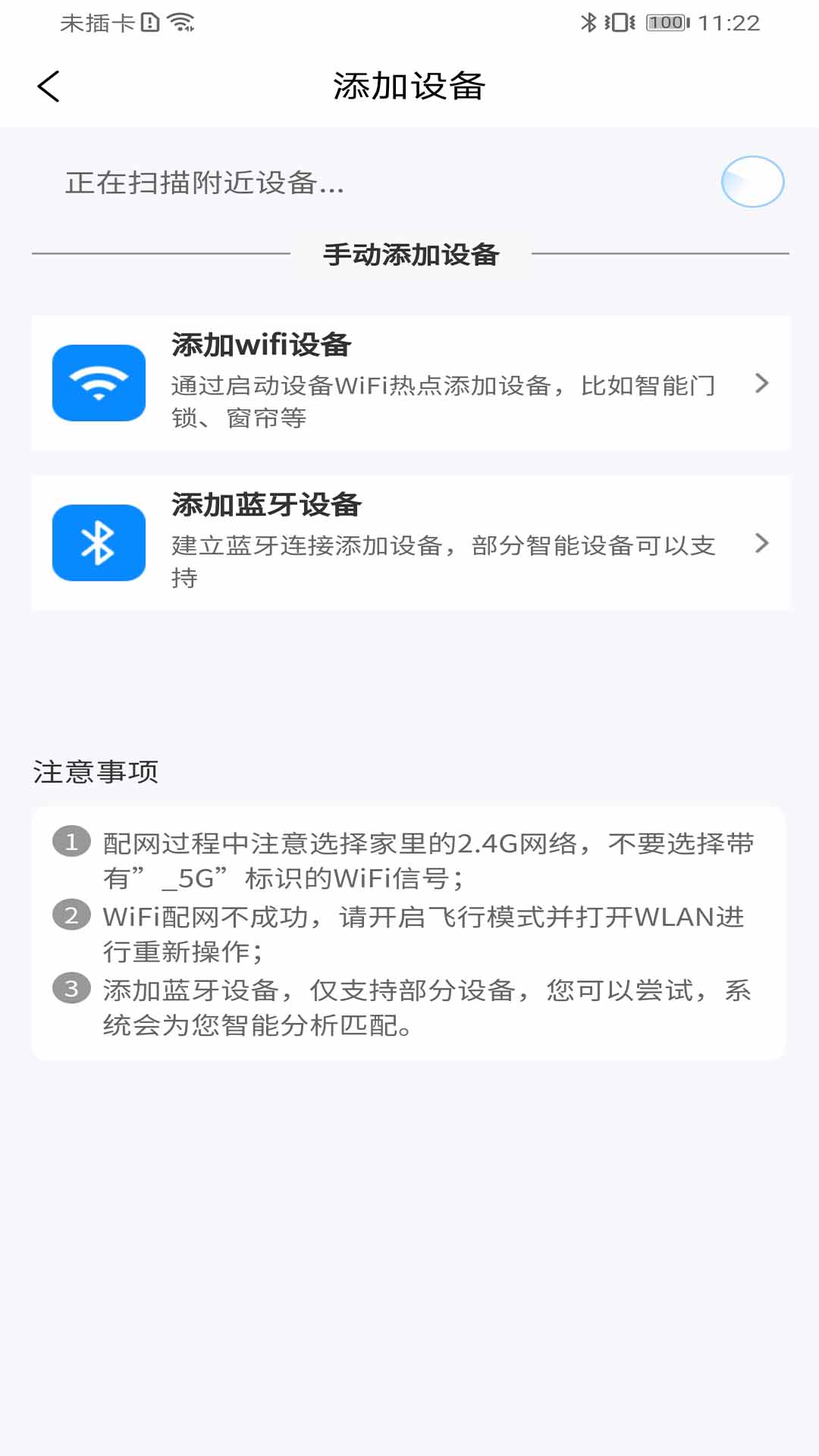Open 添加蓝牙设备 option
The height and width of the screenshot is (1456, 819).
[x=409, y=543]
